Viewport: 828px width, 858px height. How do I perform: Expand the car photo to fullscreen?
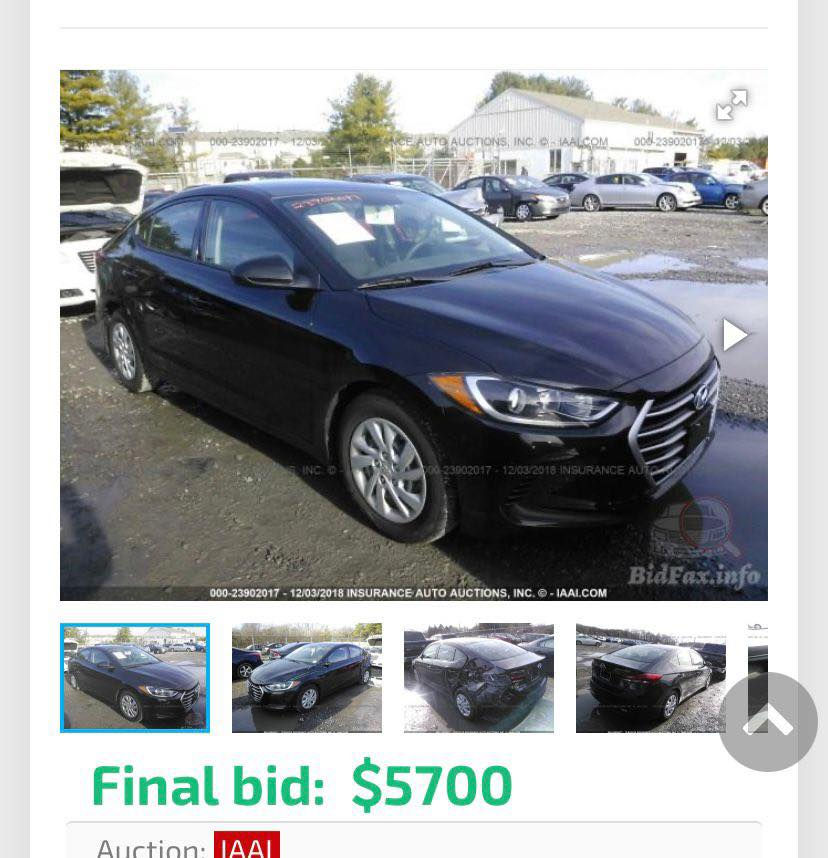point(731,105)
